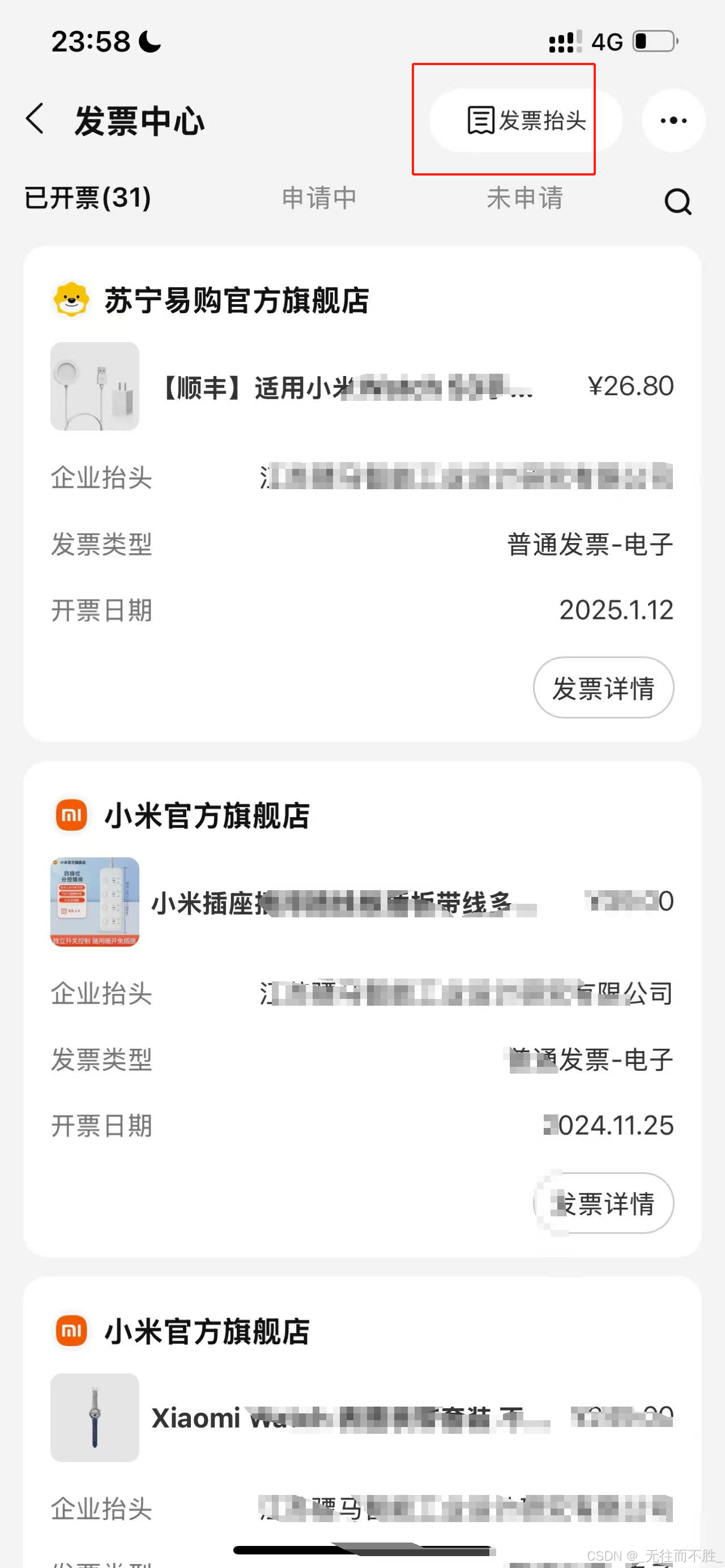Viewport: 725px width, 1568px height.
Task: Open the 小米插座 product thumbnail
Action: 95,902
